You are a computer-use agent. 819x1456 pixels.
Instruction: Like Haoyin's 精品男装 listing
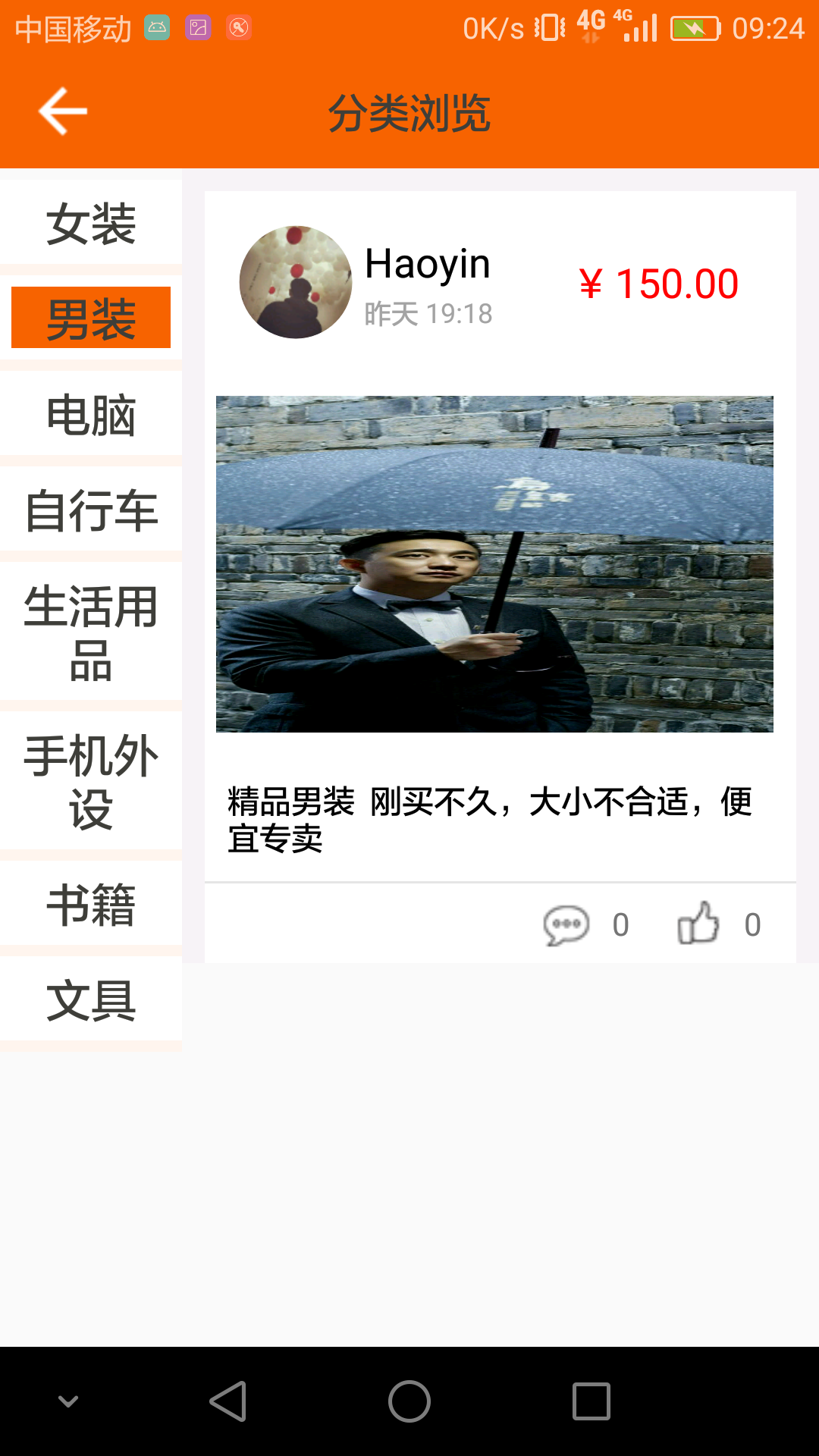pyautogui.click(x=698, y=924)
